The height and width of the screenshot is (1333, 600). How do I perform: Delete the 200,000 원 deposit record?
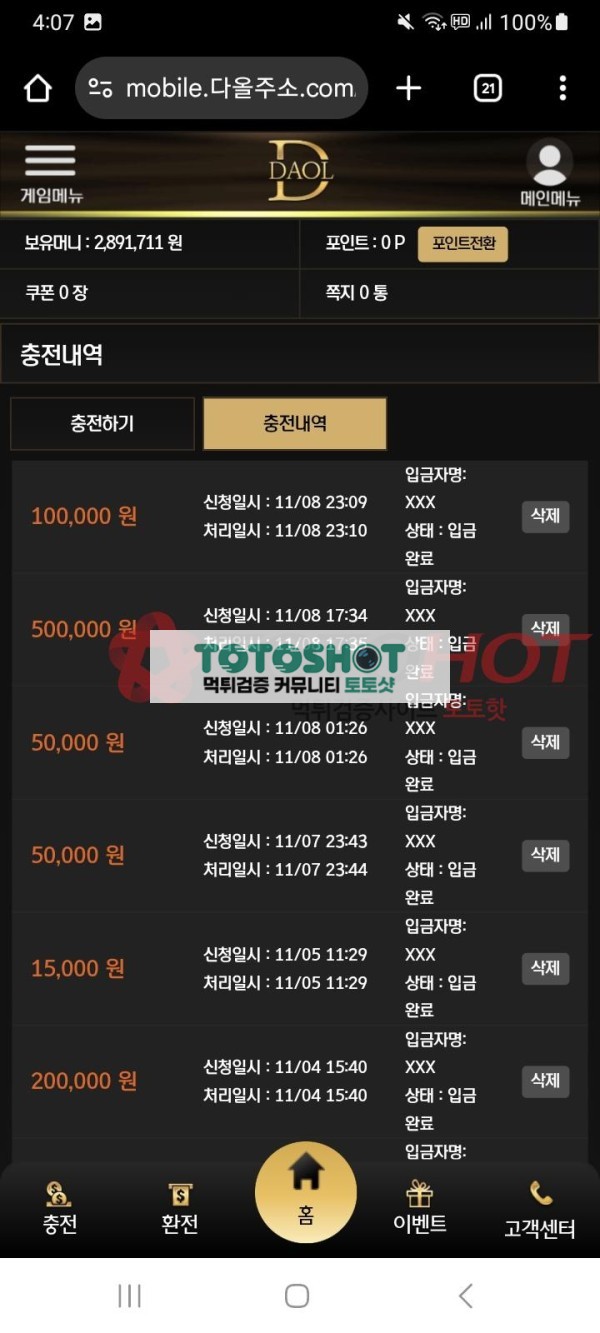tap(545, 1081)
